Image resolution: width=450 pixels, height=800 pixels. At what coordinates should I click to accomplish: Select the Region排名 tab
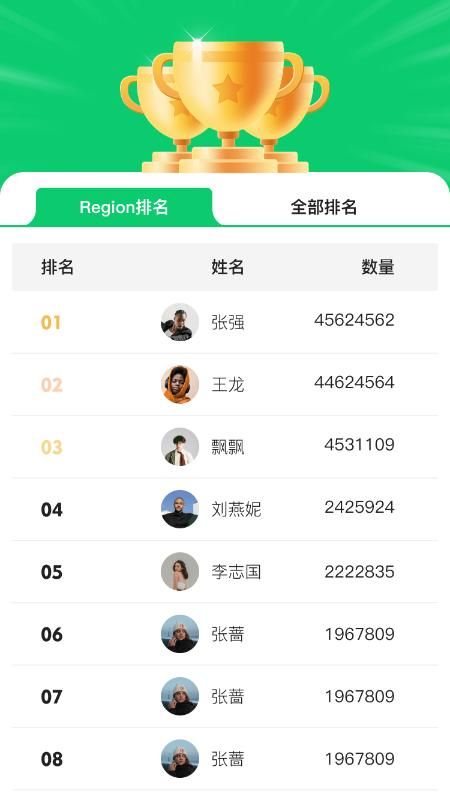[123, 207]
